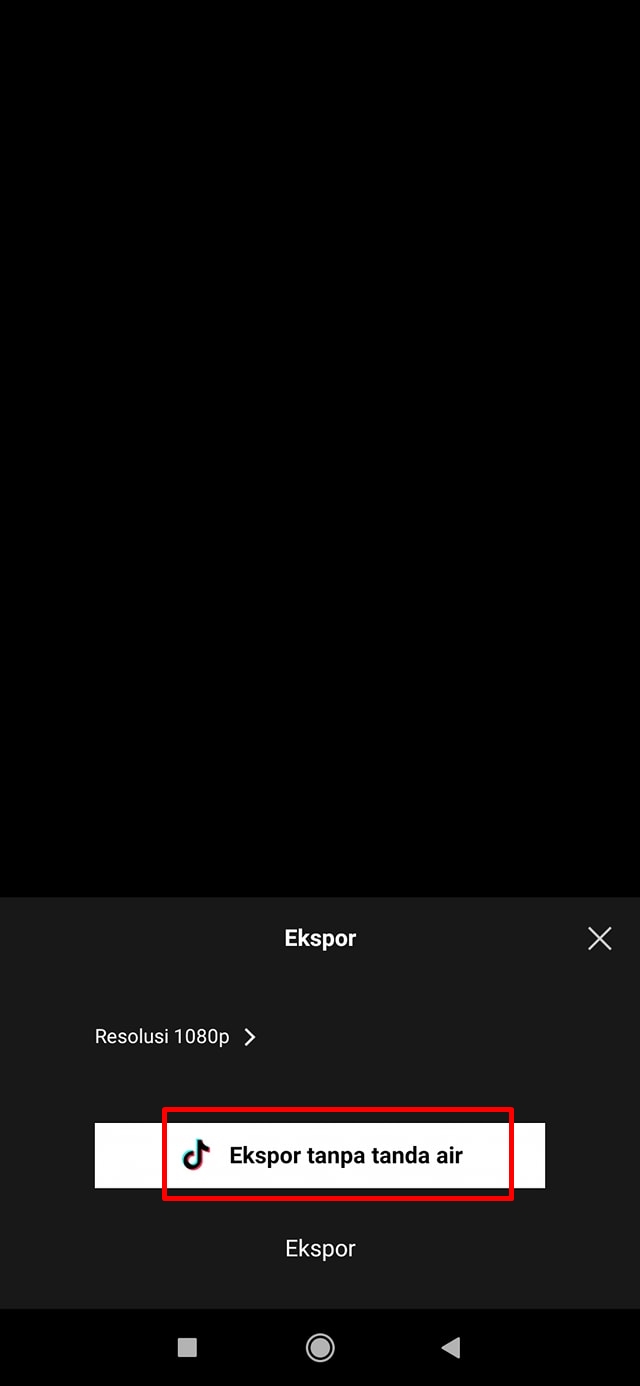Close the Ekspor panel

(599, 938)
